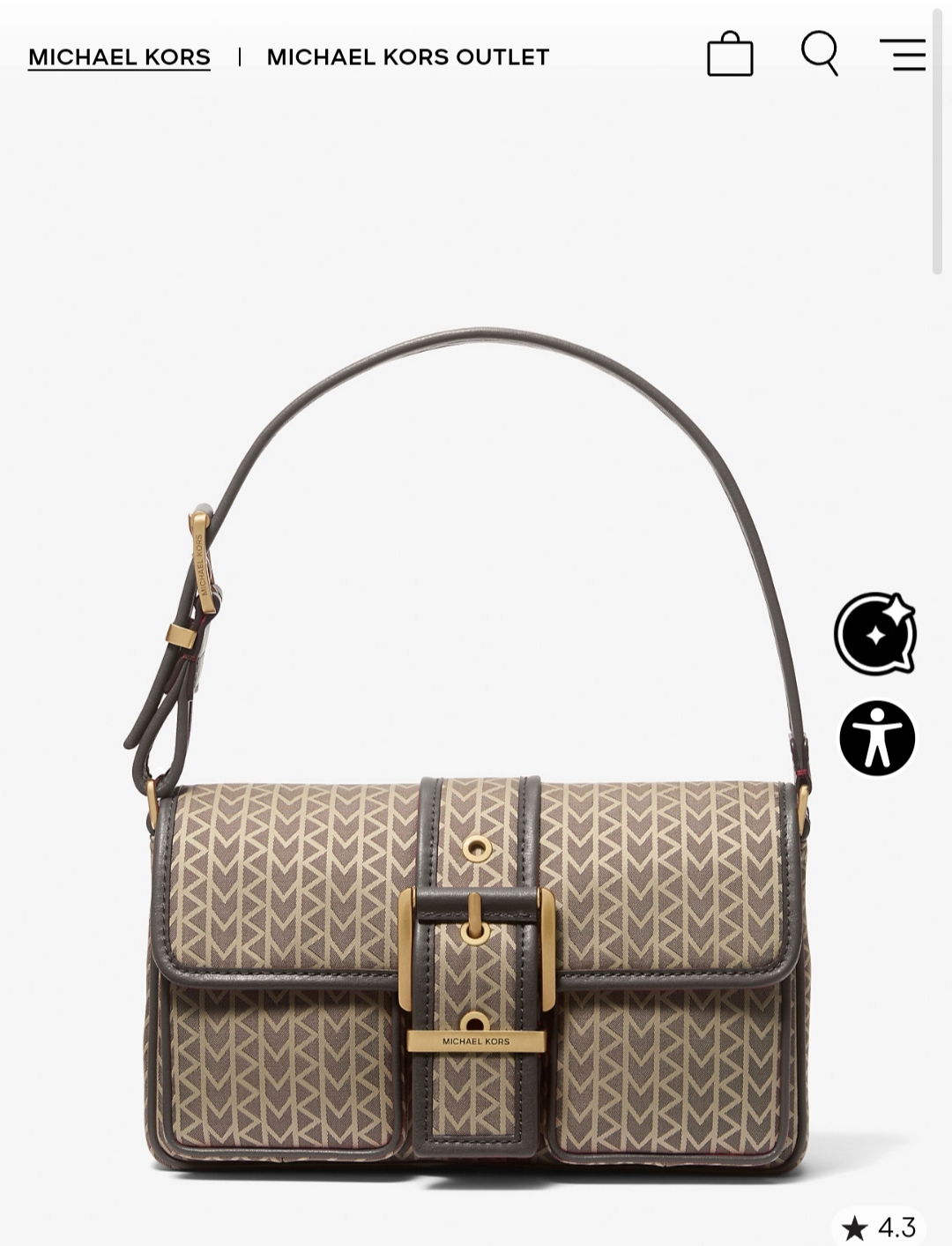Open the search icon

tap(819, 54)
